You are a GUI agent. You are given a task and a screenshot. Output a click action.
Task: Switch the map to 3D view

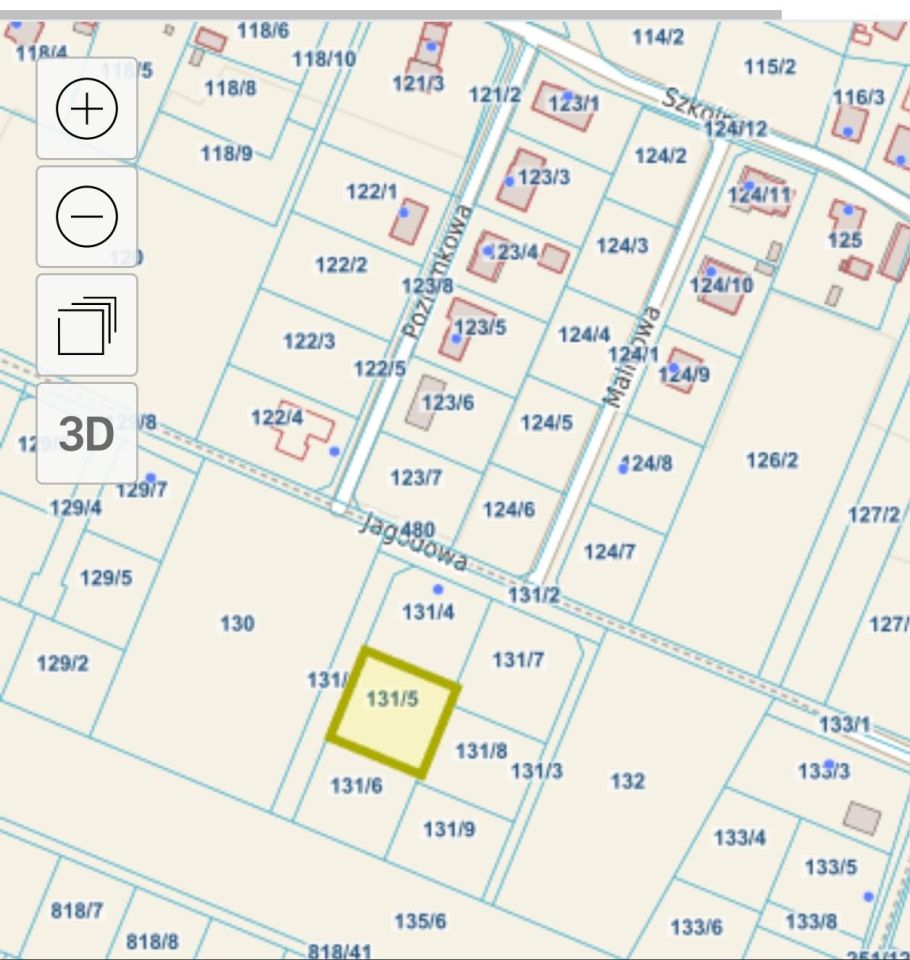(x=87, y=433)
